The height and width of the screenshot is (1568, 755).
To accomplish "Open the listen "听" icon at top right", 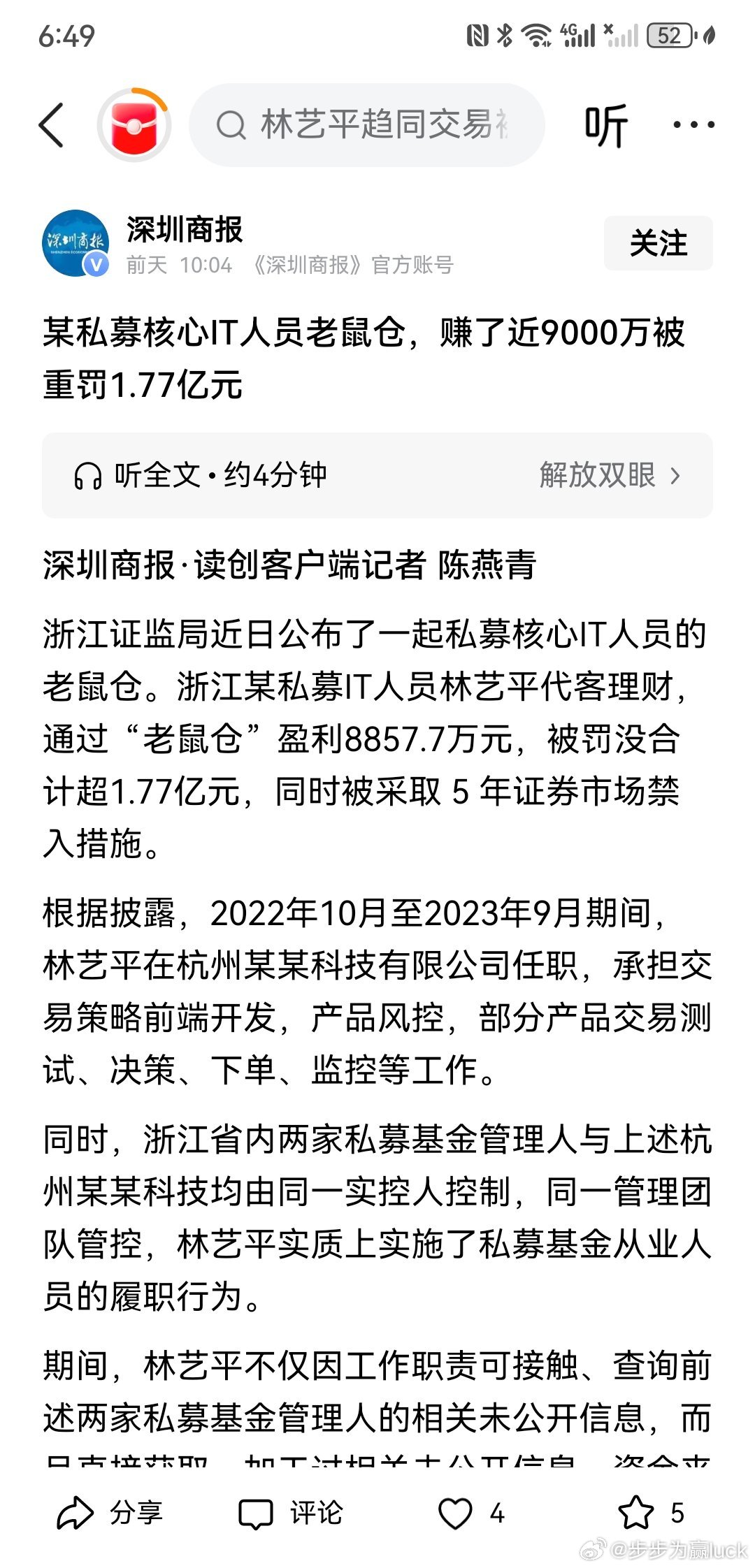I will coord(607,124).
